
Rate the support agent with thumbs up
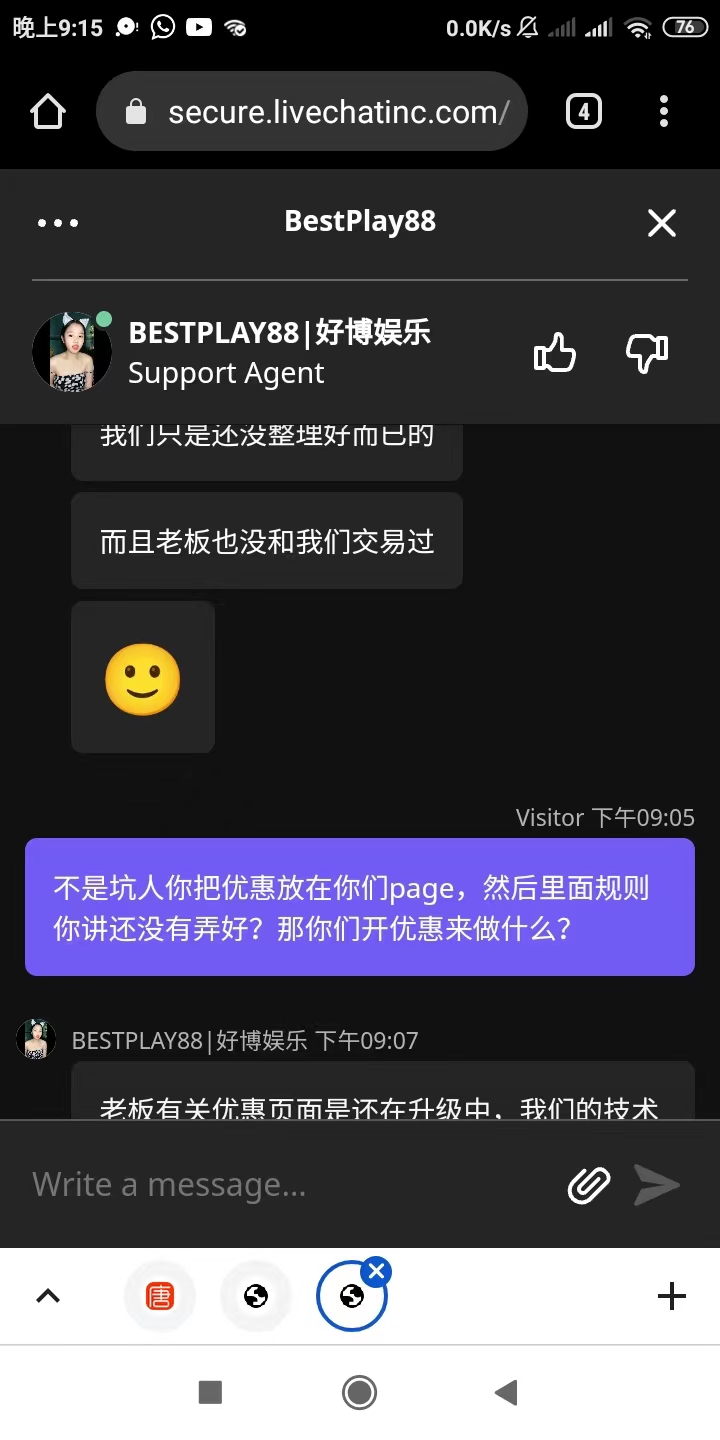(555, 353)
